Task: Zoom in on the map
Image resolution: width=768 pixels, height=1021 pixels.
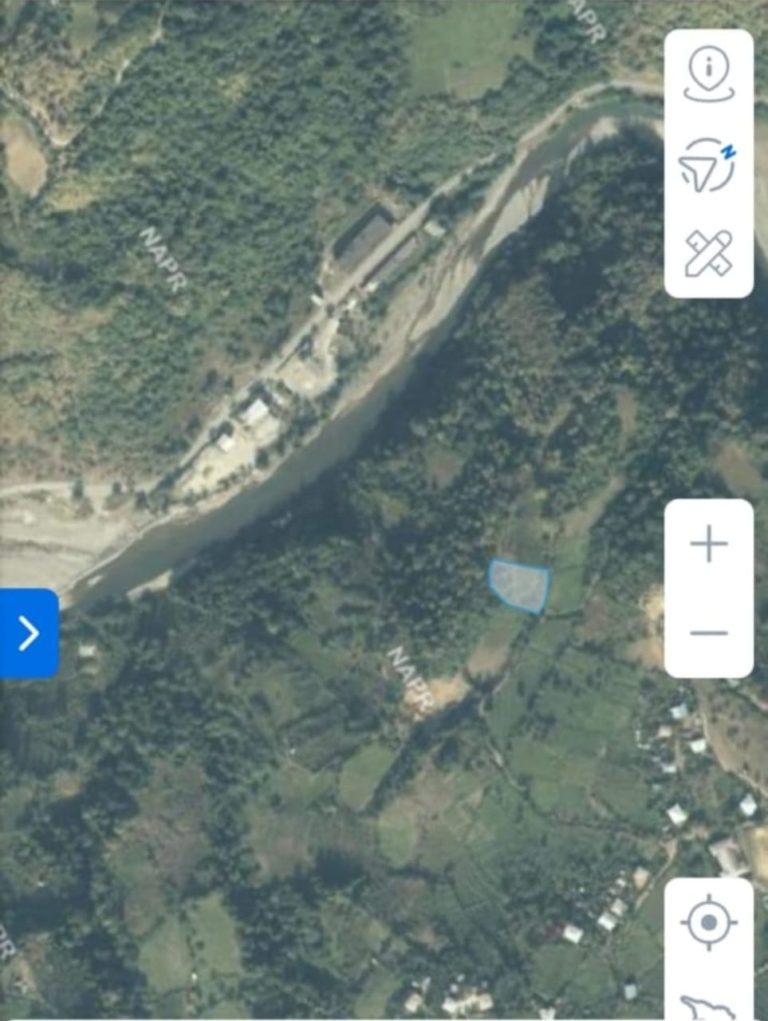Action: click(x=709, y=545)
